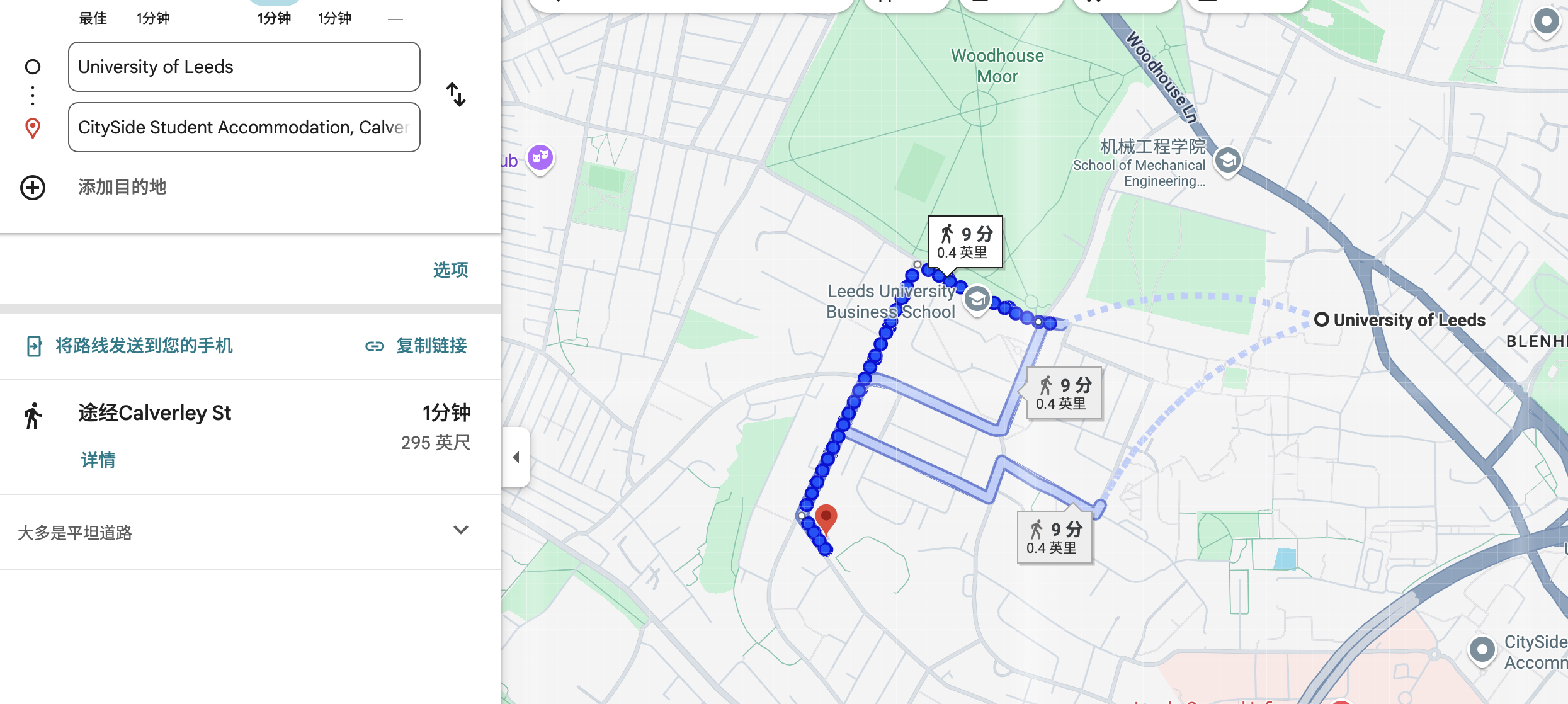Select the red destination pin on map

click(826, 518)
